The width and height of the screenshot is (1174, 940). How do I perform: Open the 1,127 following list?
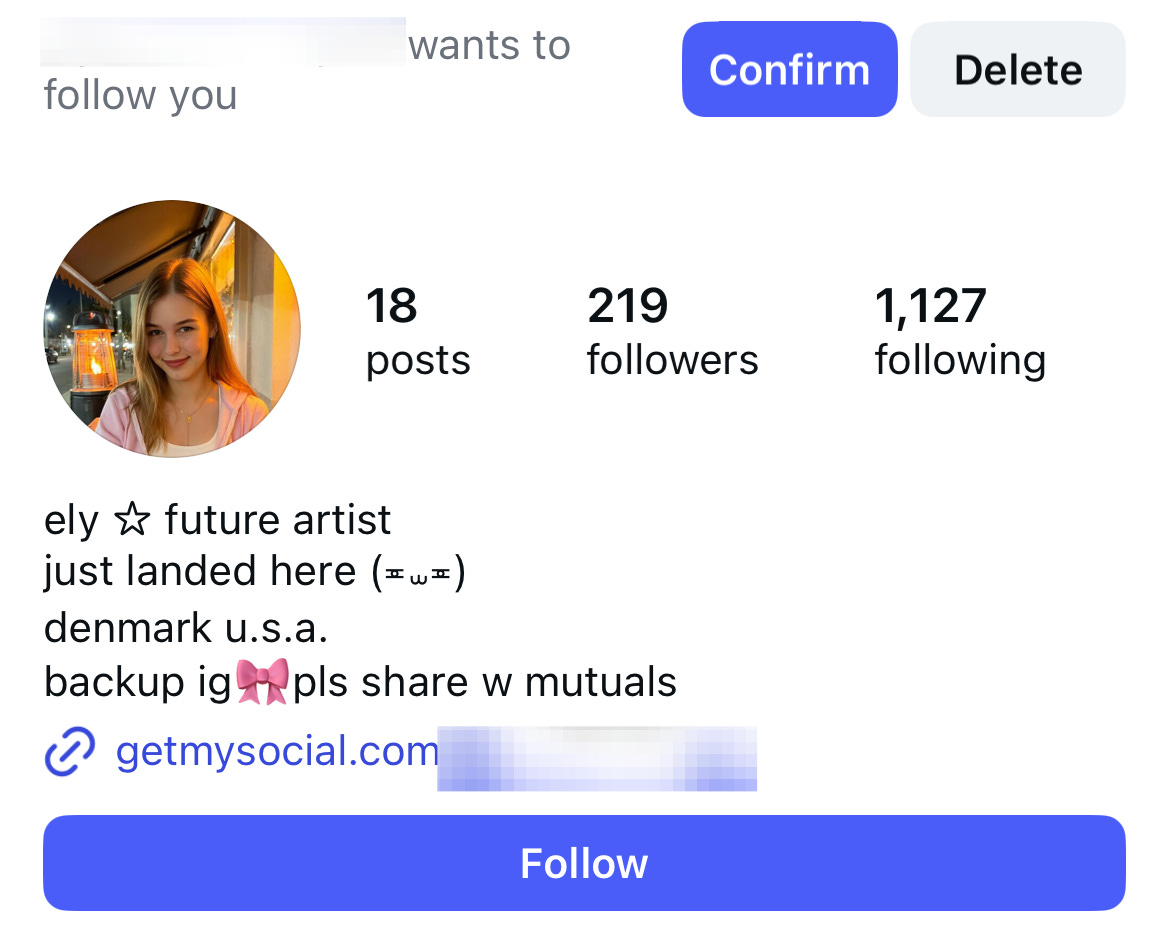[959, 331]
